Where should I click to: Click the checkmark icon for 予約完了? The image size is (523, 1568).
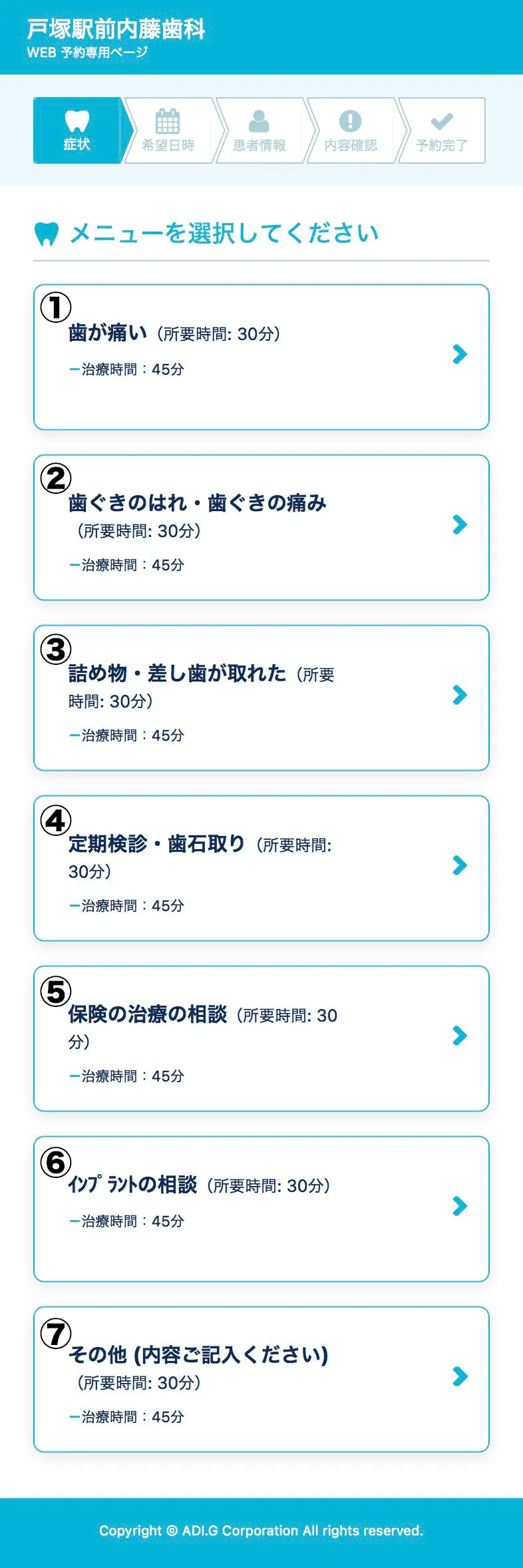[x=441, y=121]
